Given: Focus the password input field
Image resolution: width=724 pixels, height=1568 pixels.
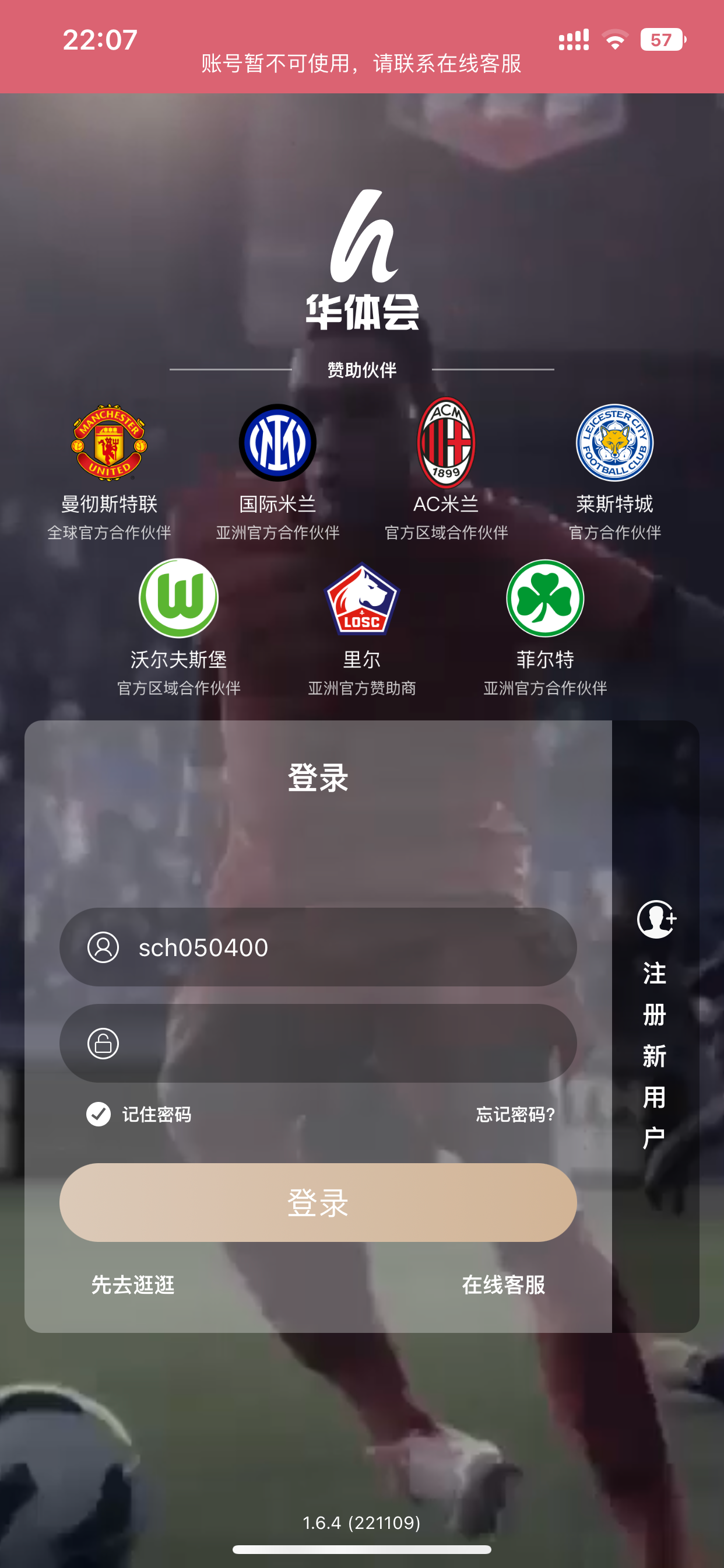Looking at the screenshot, I should tap(340, 1044).
